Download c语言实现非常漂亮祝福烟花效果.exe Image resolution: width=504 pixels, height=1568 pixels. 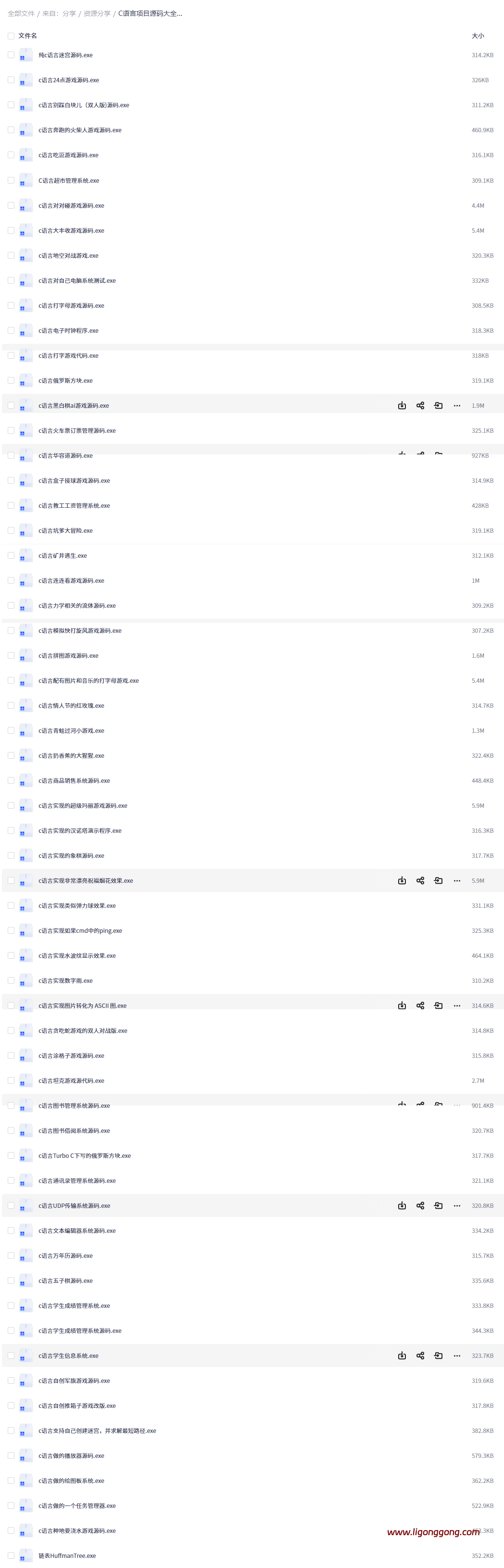[402, 880]
